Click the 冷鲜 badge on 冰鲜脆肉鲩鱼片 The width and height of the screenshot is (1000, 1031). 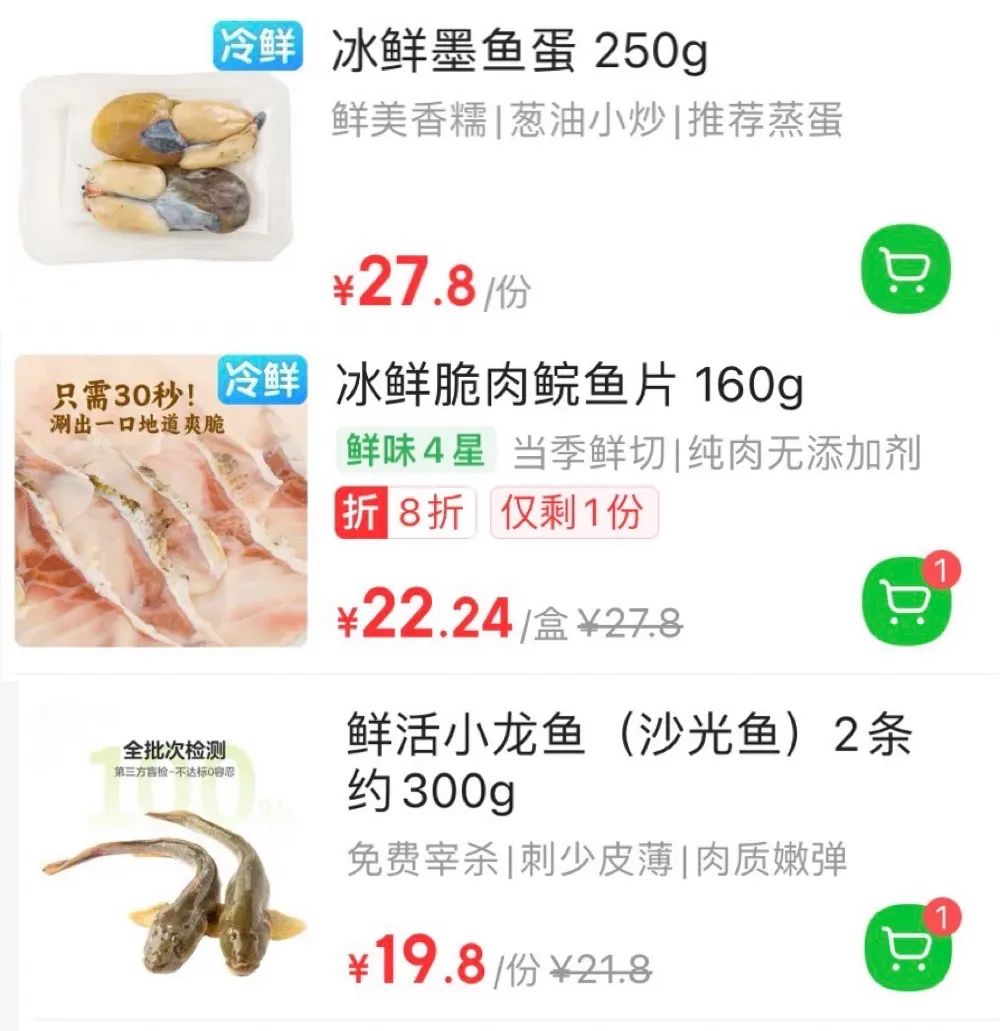[x=262, y=377]
